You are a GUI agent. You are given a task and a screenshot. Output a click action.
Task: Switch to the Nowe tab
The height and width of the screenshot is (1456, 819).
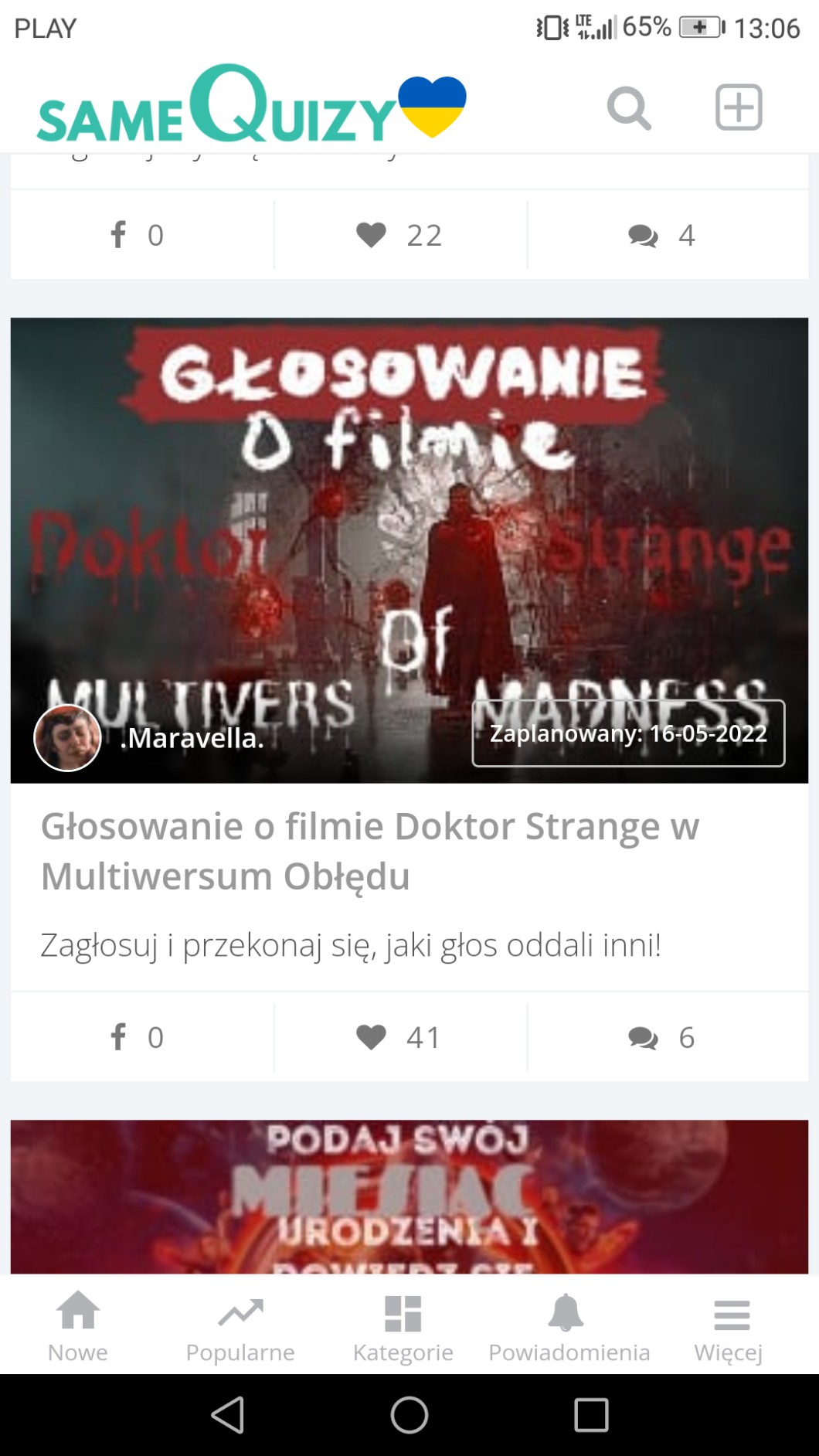(x=78, y=1328)
